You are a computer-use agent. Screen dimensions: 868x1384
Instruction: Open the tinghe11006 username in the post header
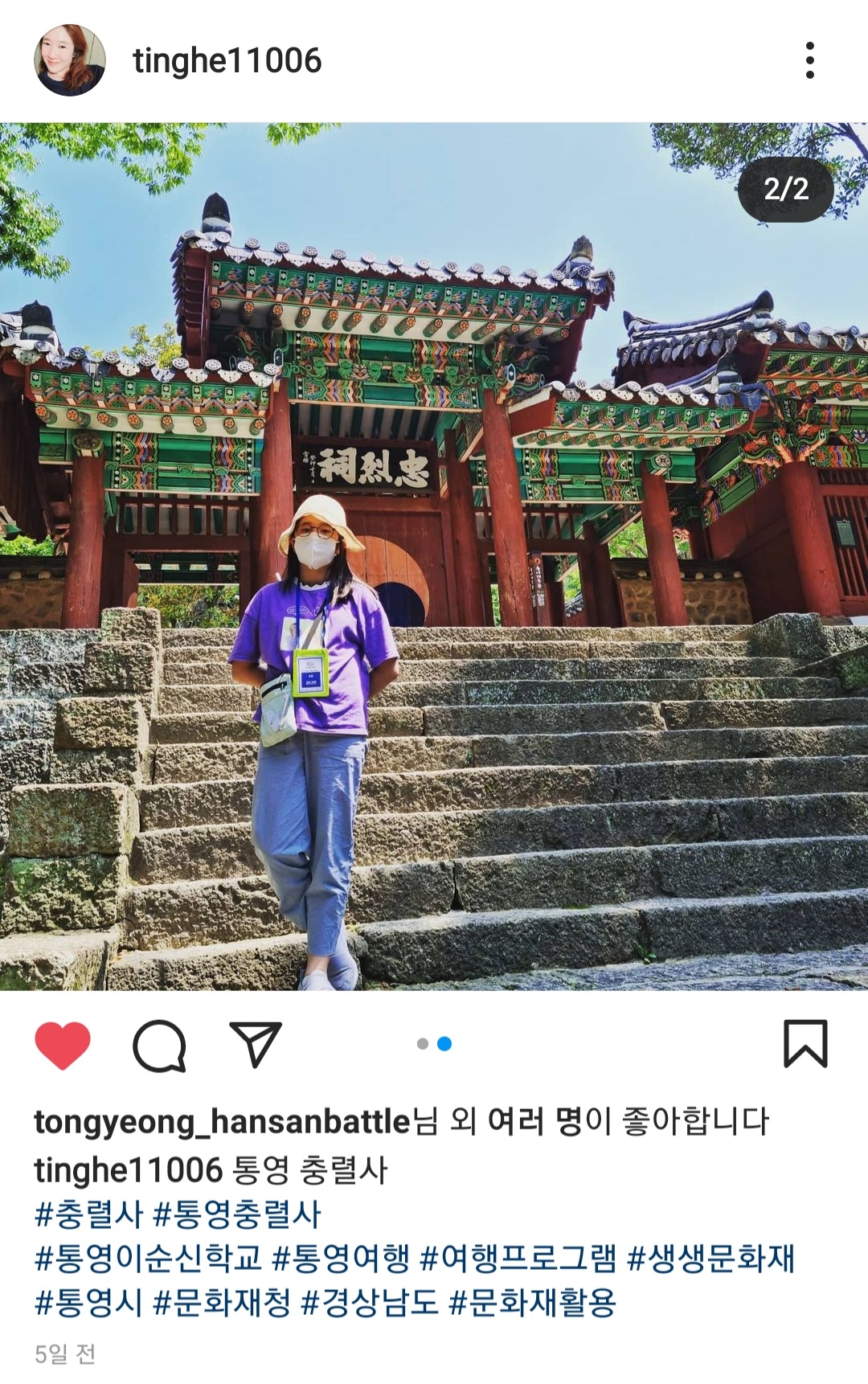click(227, 61)
